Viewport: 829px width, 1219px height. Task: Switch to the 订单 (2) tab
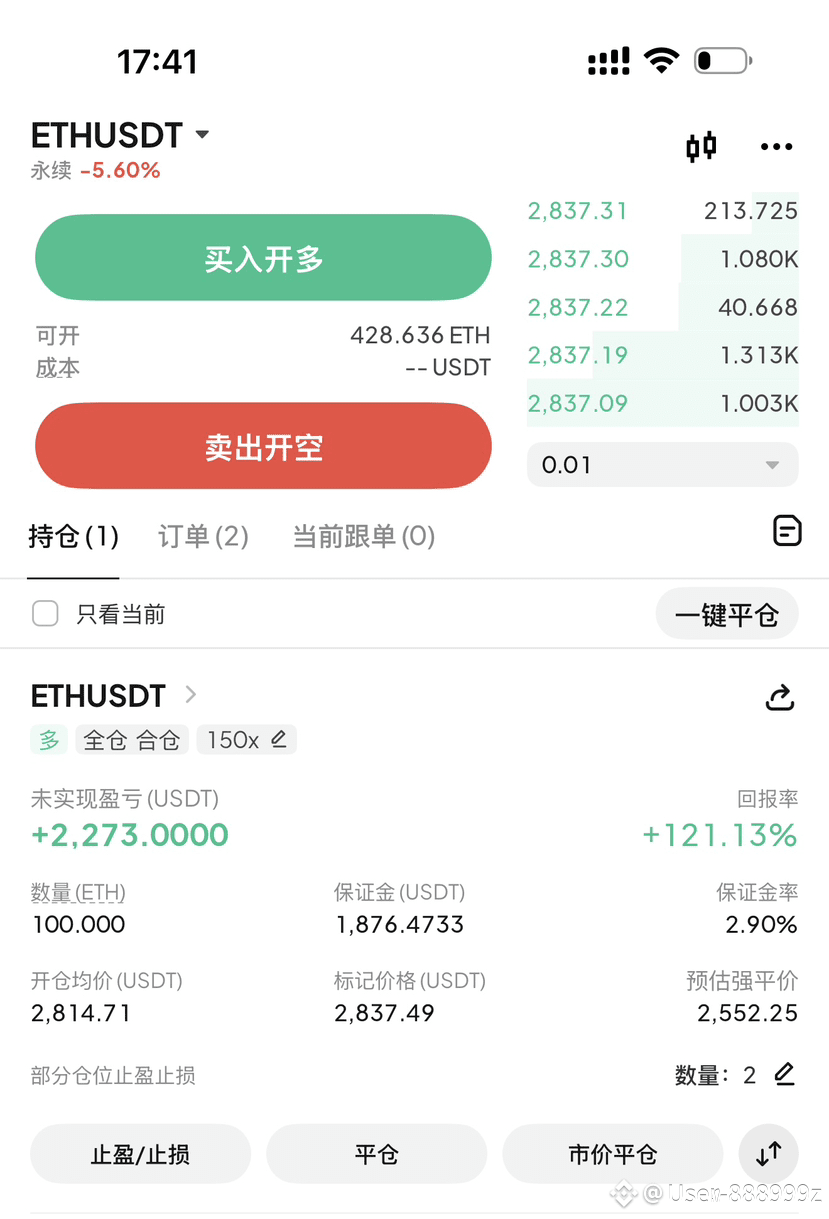tap(203, 537)
